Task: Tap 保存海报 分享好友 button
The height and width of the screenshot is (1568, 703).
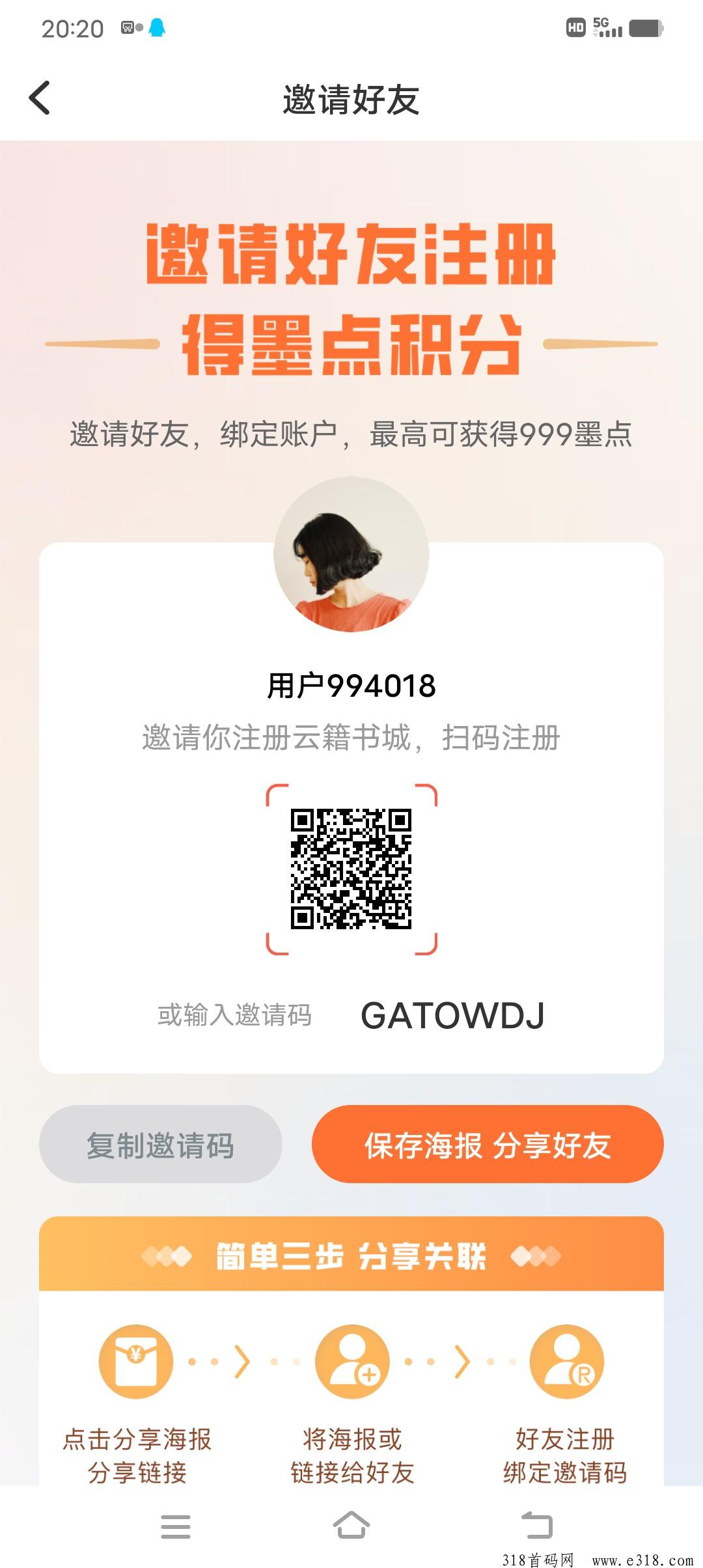Action: [487, 1145]
